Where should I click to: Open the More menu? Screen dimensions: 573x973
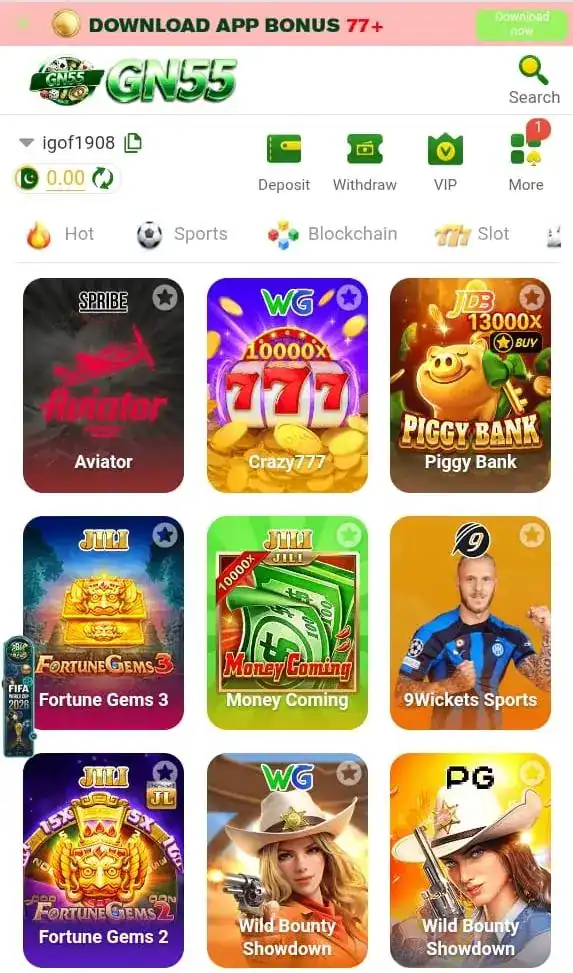(526, 163)
